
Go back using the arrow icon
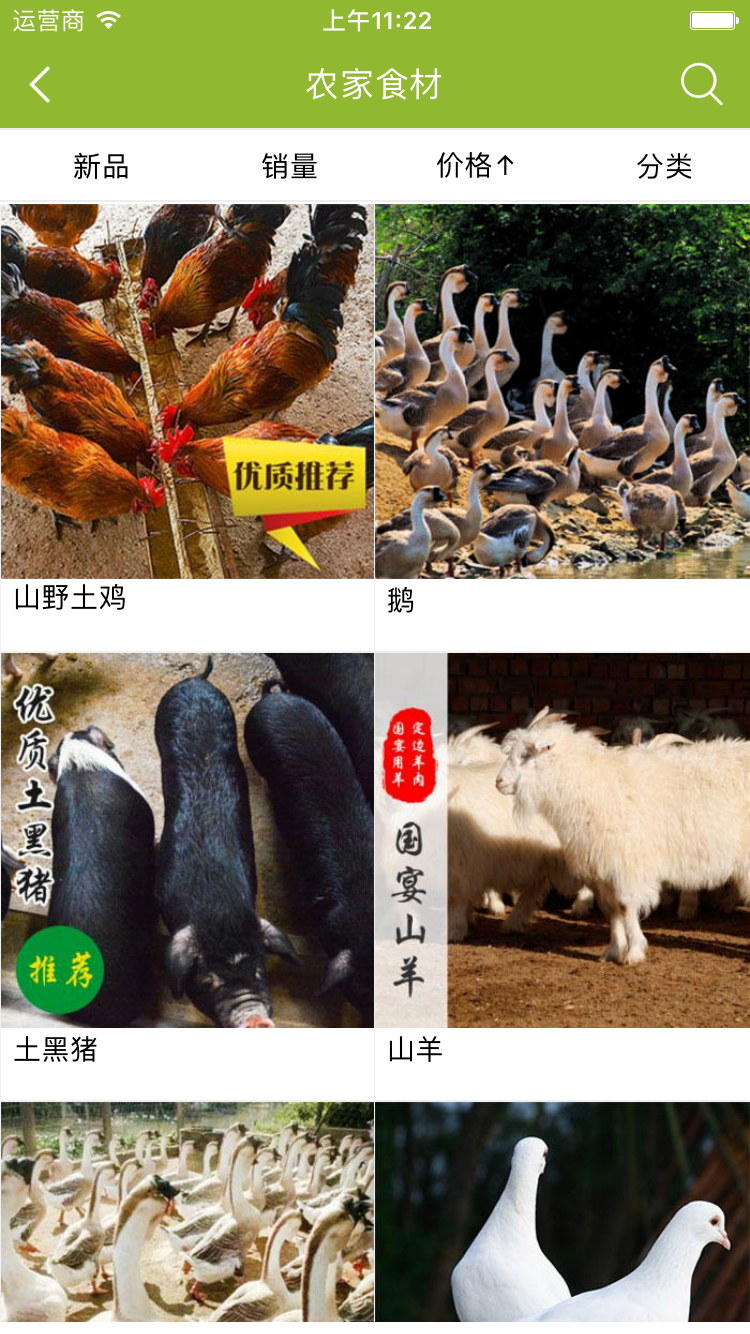pos(40,85)
